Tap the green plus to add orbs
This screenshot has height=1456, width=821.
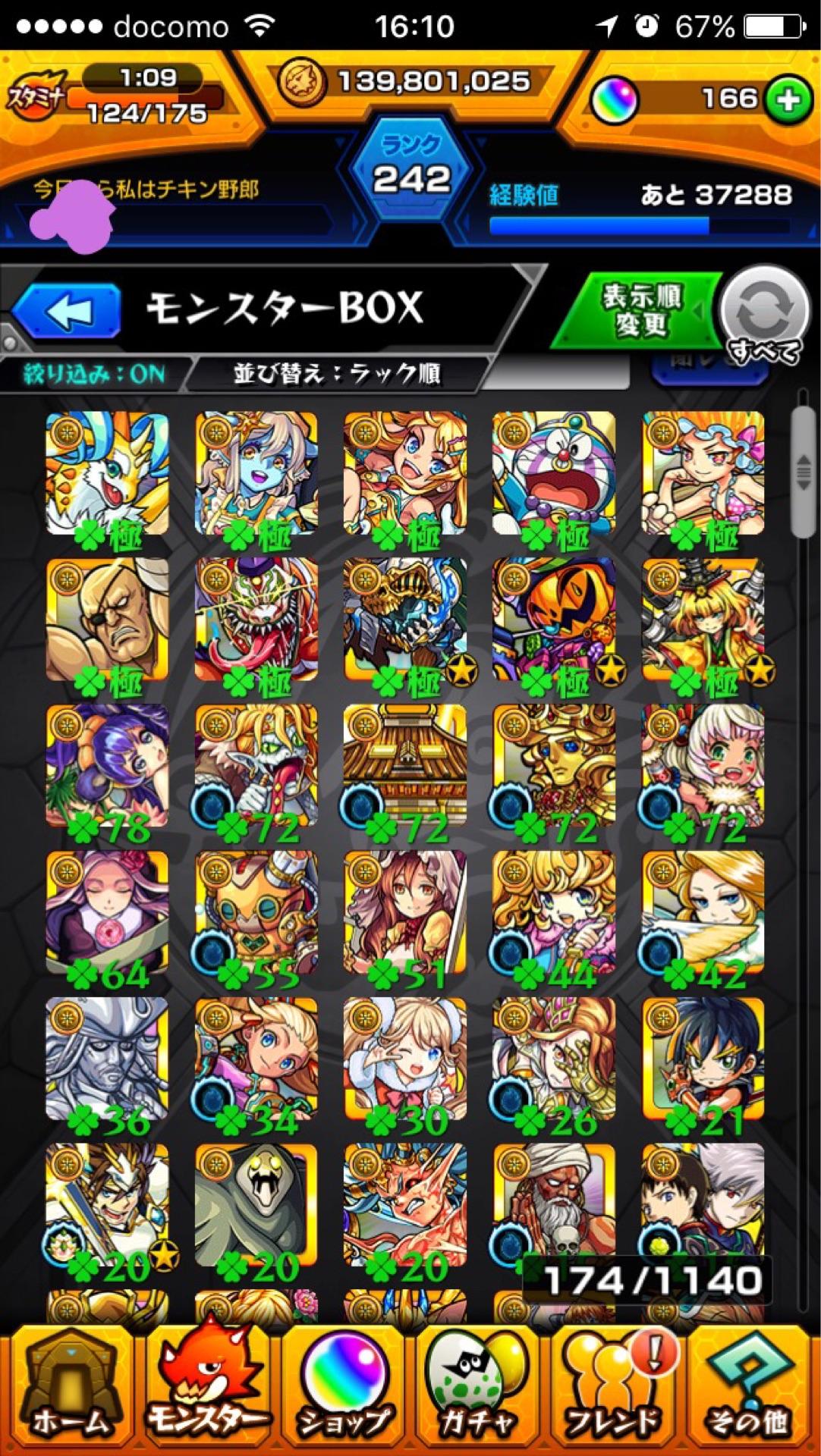coord(787,99)
